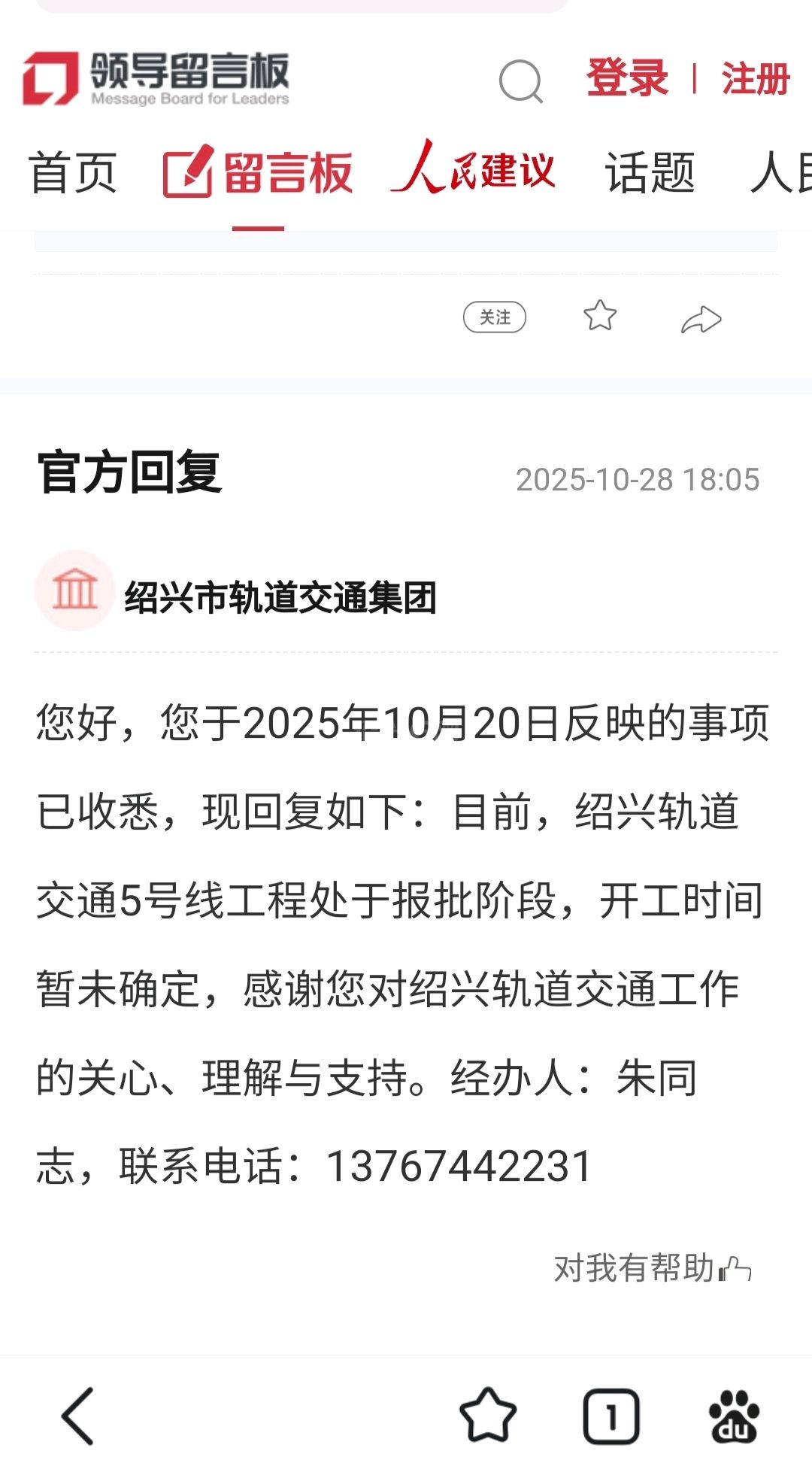Tap the 登录 login link
This screenshot has width=812, height=1463.
click(627, 78)
